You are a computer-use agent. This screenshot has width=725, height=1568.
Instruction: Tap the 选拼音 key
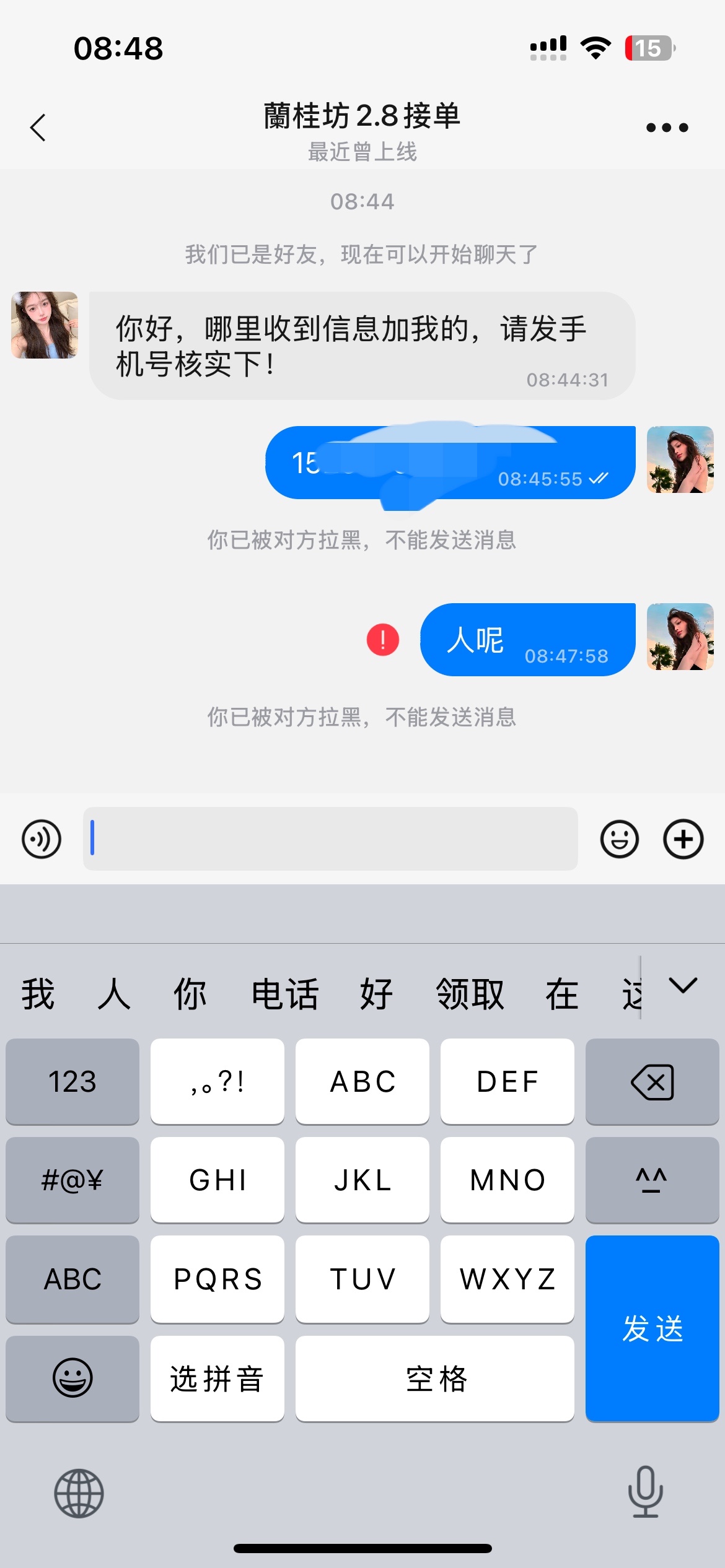tap(217, 1379)
